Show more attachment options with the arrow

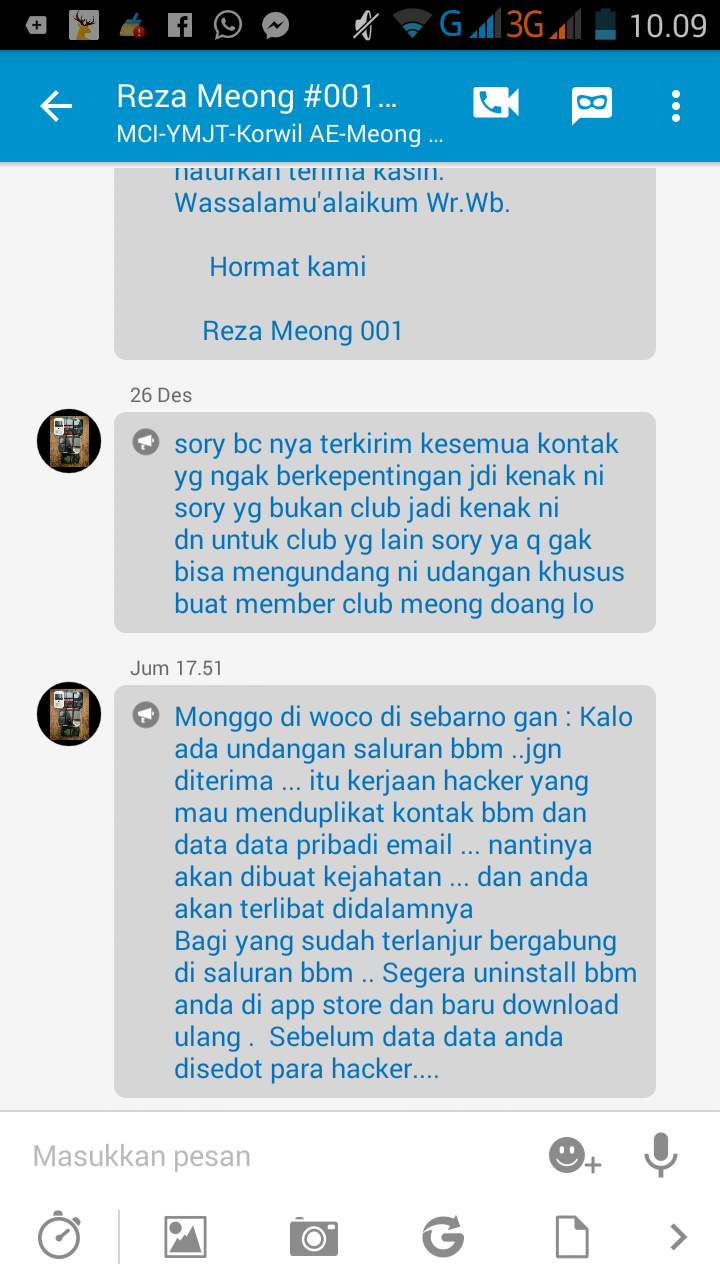pyautogui.click(x=678, y=1237)
